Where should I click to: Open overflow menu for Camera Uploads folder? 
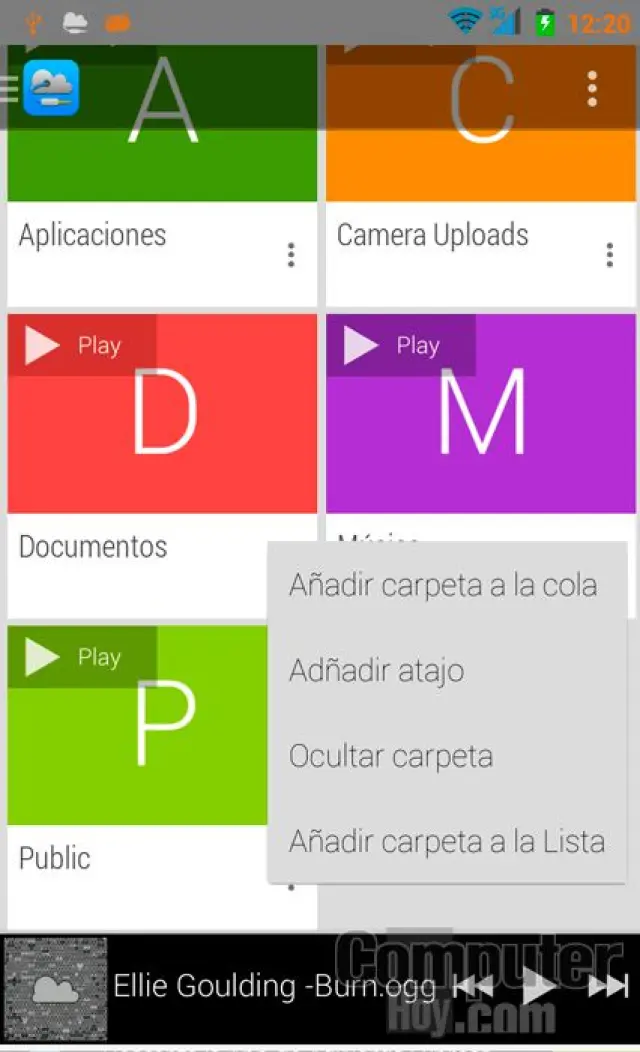point(609,255)
